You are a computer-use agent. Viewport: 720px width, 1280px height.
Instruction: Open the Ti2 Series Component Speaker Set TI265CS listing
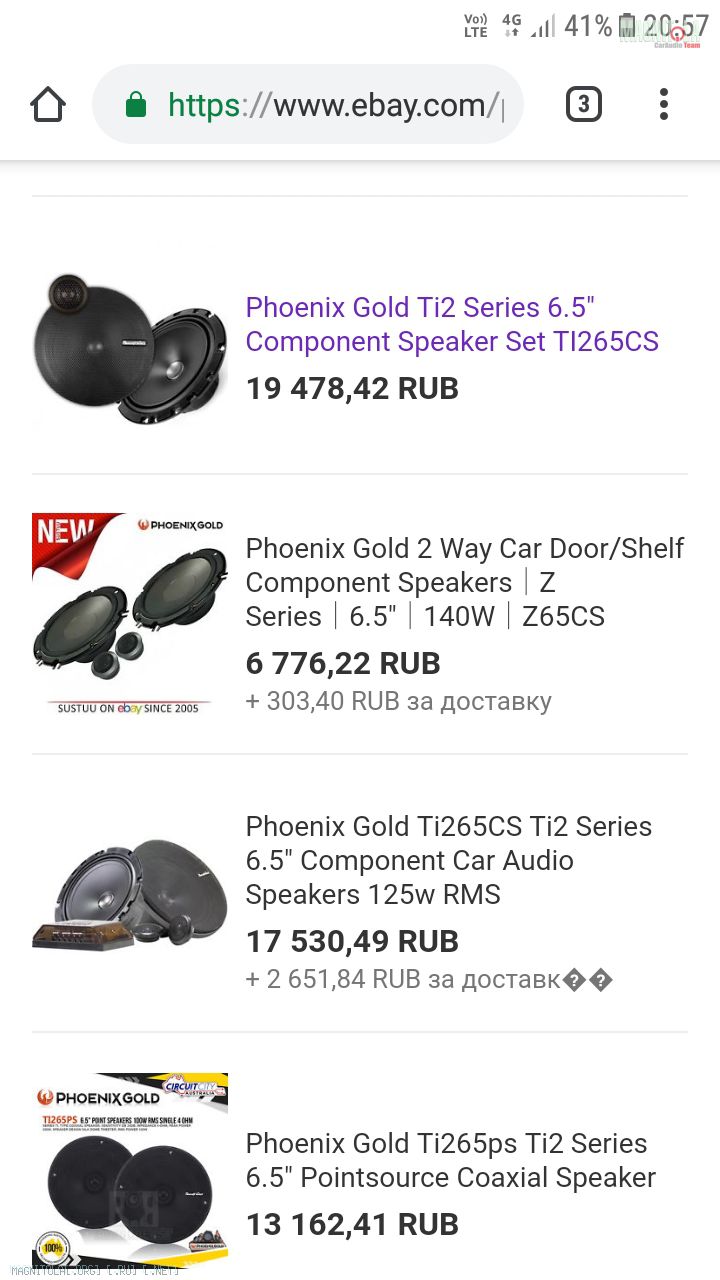(452, 325)
